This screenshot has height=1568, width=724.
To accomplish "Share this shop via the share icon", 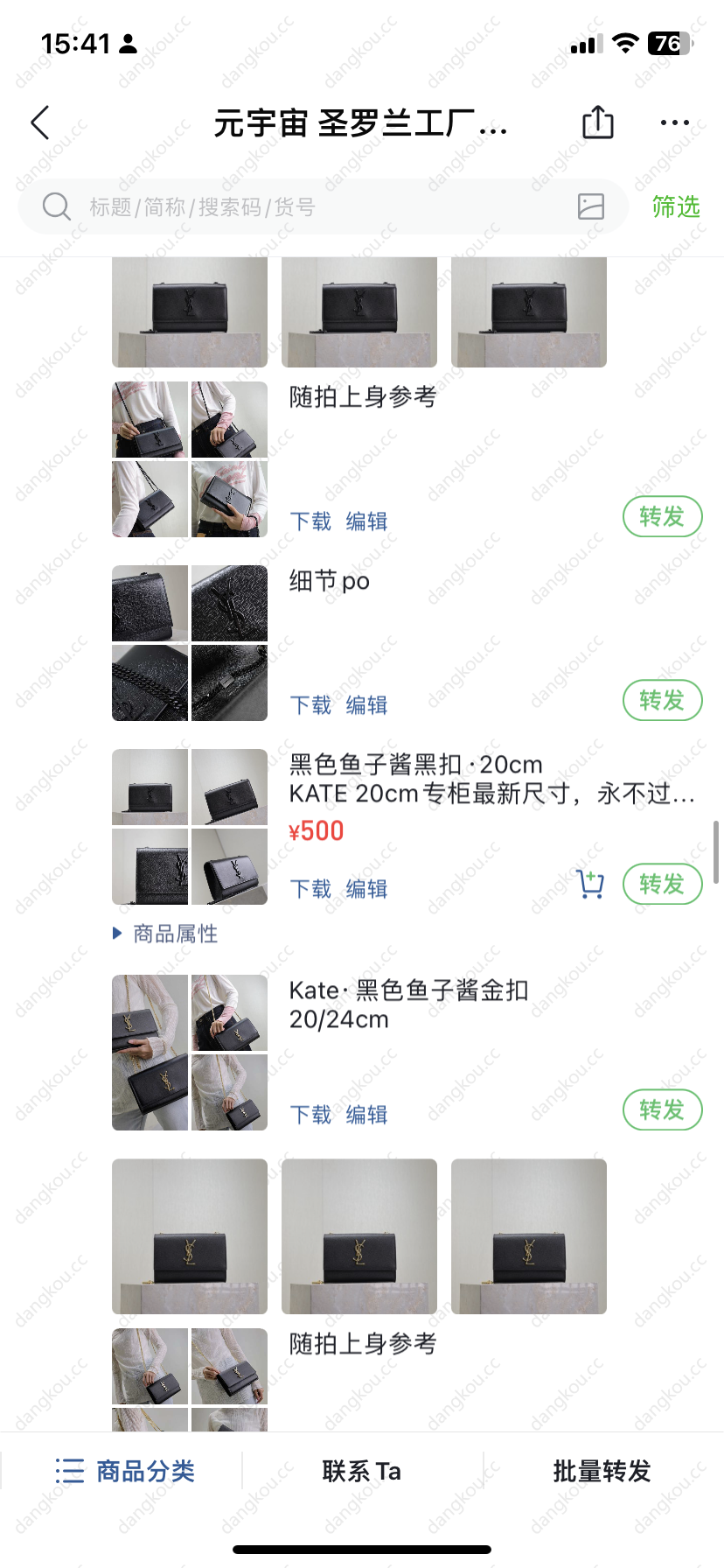I will (x=598, y=122).
